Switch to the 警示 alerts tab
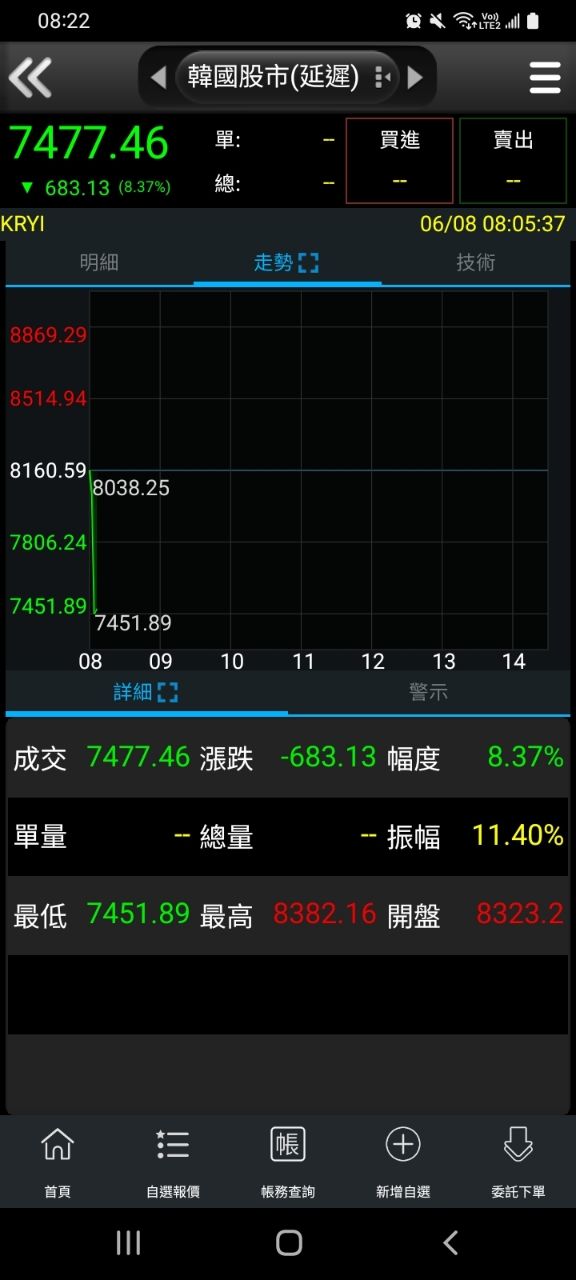The image size is (576, 1280). click(429, 692)
